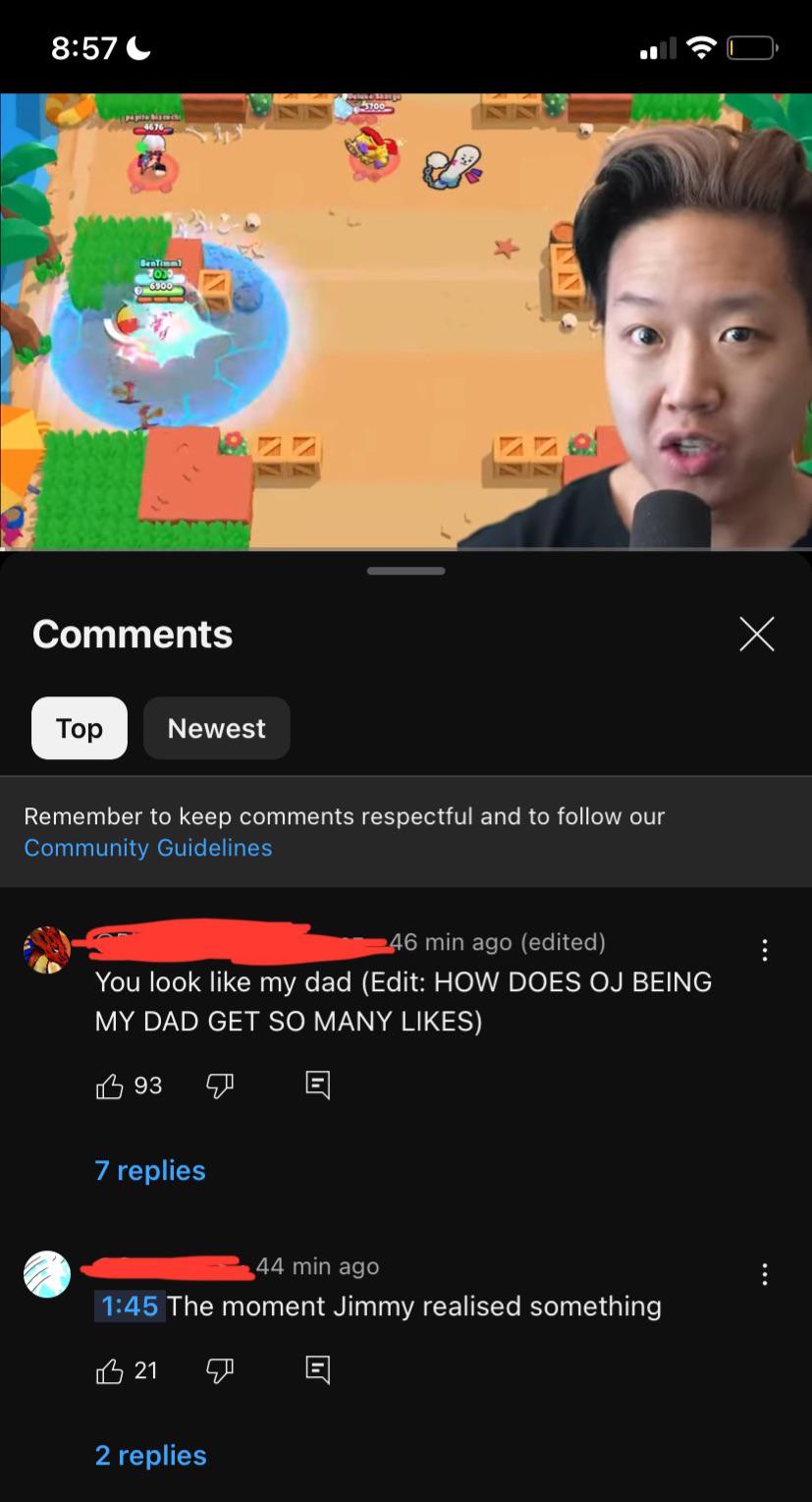Open the first commenter's profile avatar
This screenshot has height=1502, width=812.
coord(47,950)
